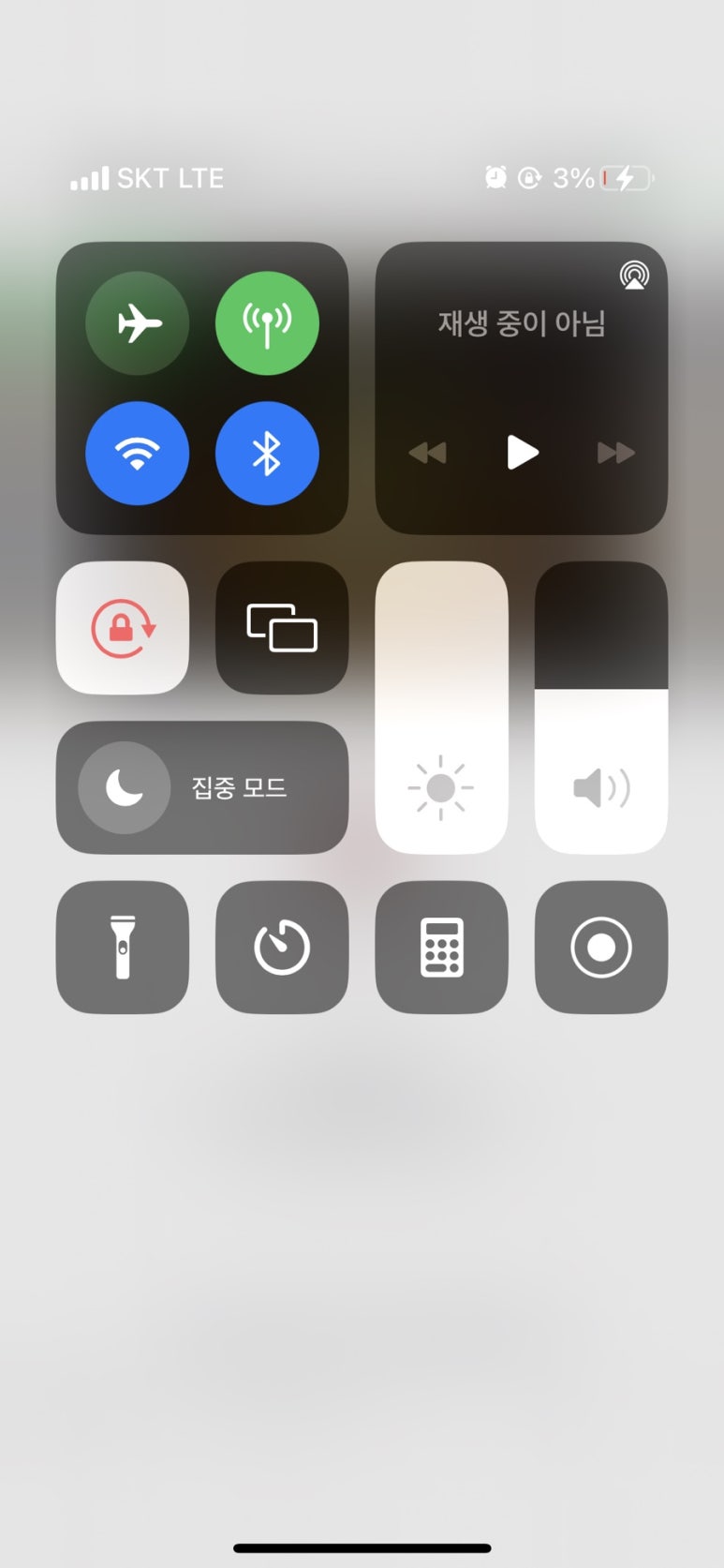Screen dimensions: 724x1568
Task: Open AirPlay in the media tile
Action: 634,276
